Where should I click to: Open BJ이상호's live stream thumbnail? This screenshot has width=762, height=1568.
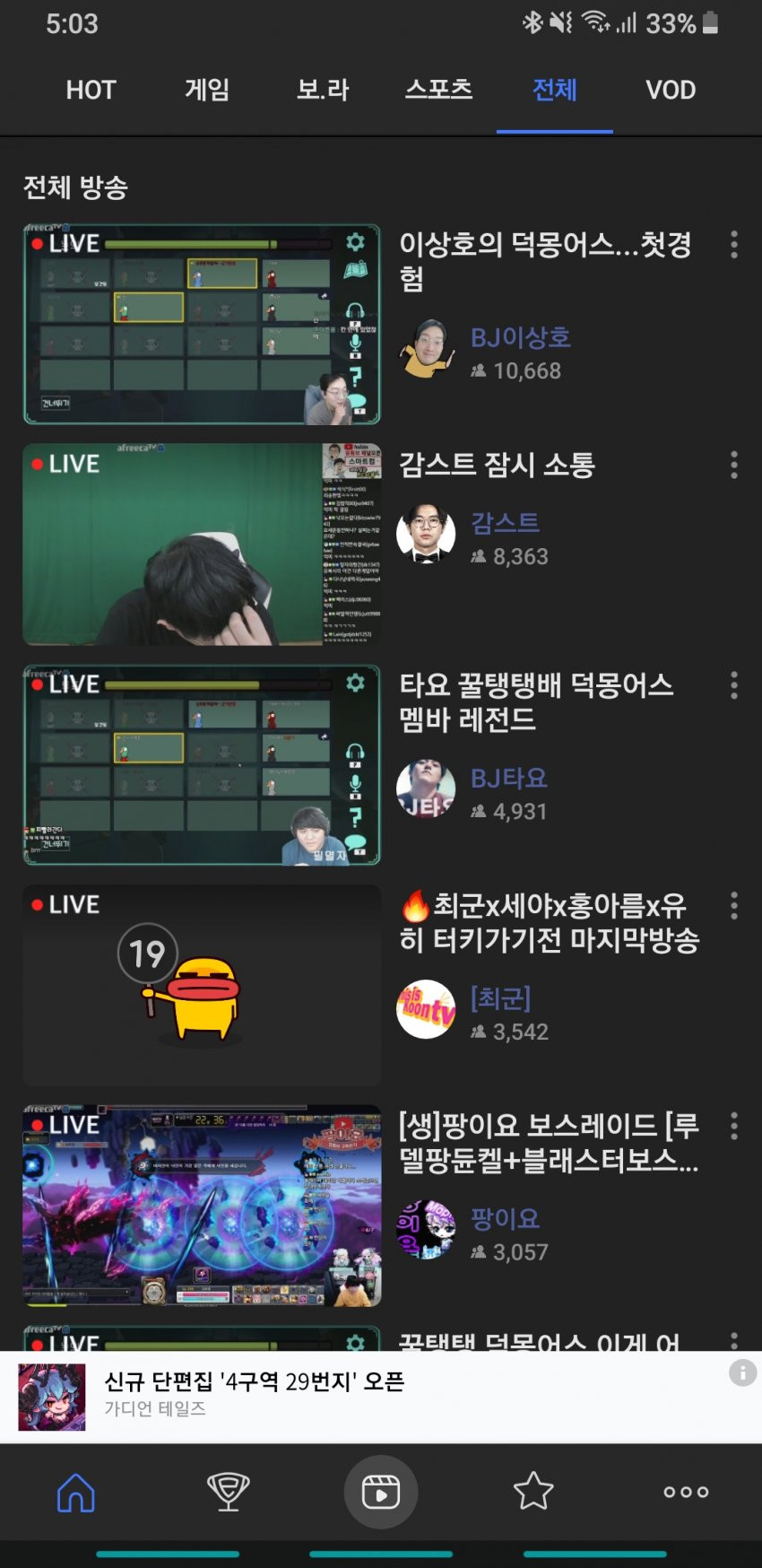tap(202, 324)
